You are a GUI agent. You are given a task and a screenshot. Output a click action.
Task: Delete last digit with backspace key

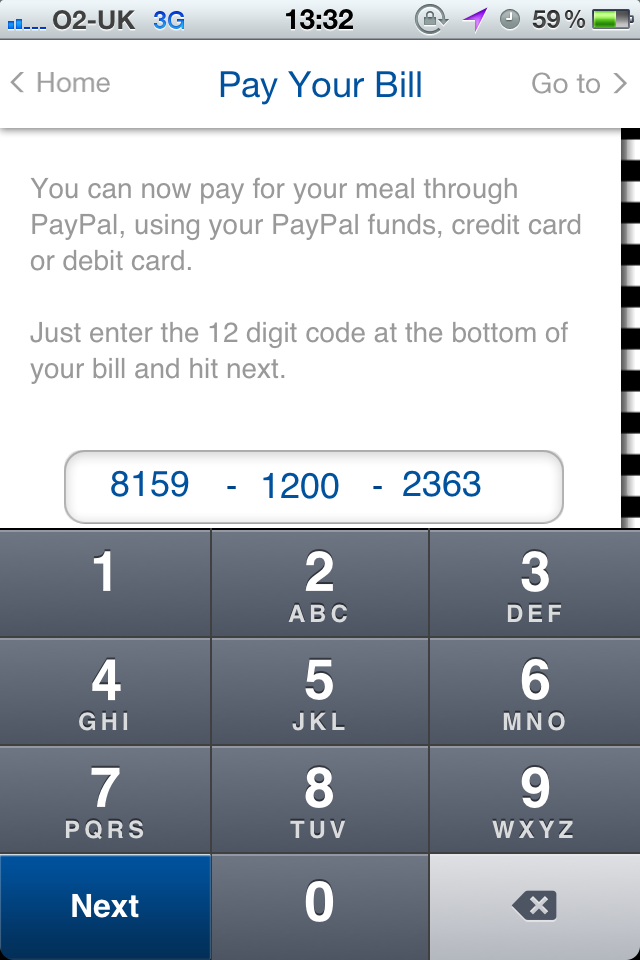[x=534, y=906]
